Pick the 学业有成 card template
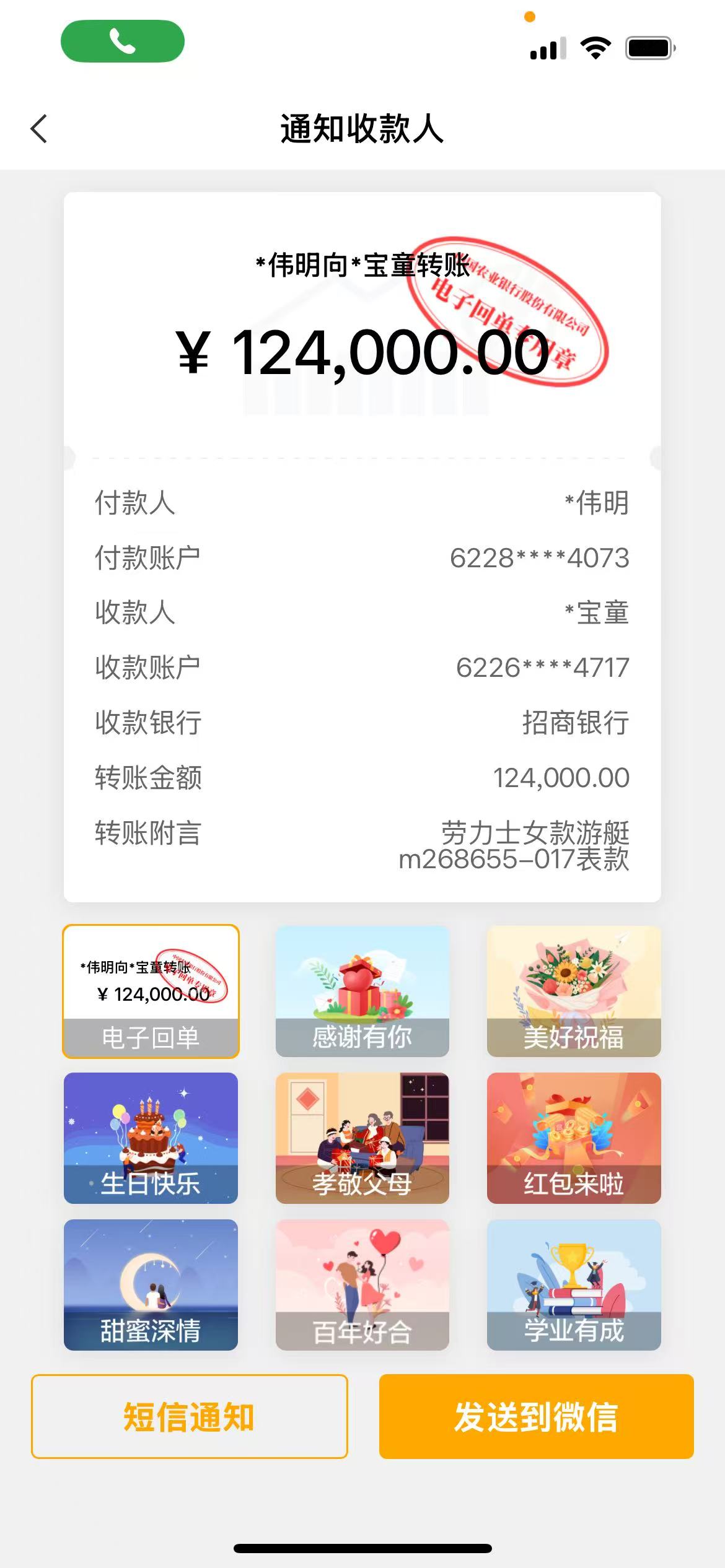Viewport: 725px width, 1568px height. [x=574, y=1285]
